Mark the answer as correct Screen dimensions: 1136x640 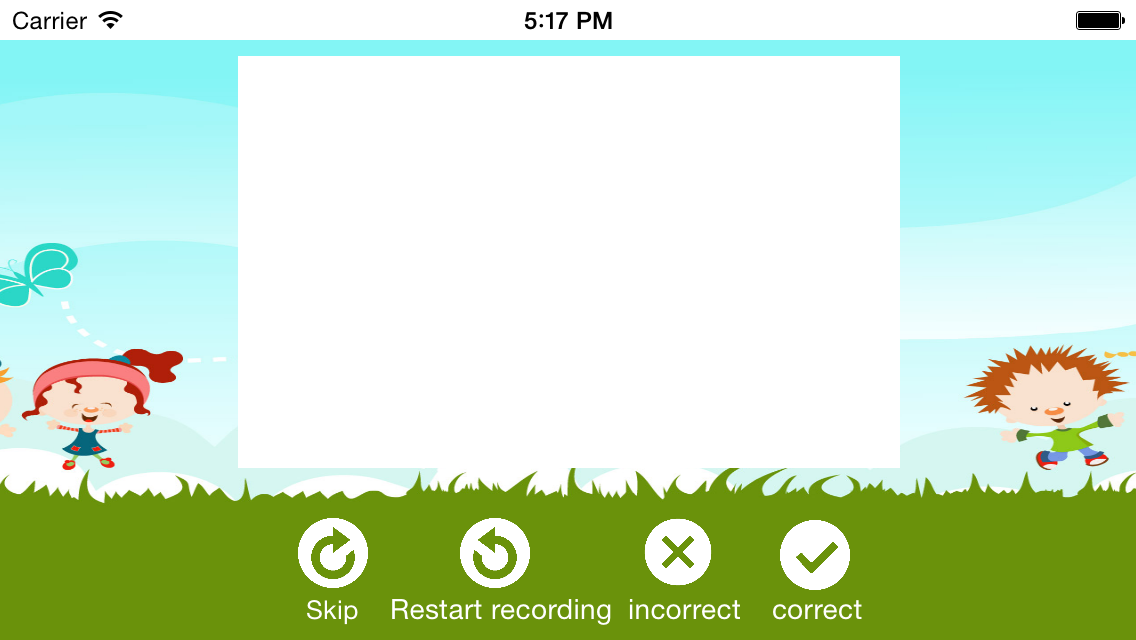(815, 555)
